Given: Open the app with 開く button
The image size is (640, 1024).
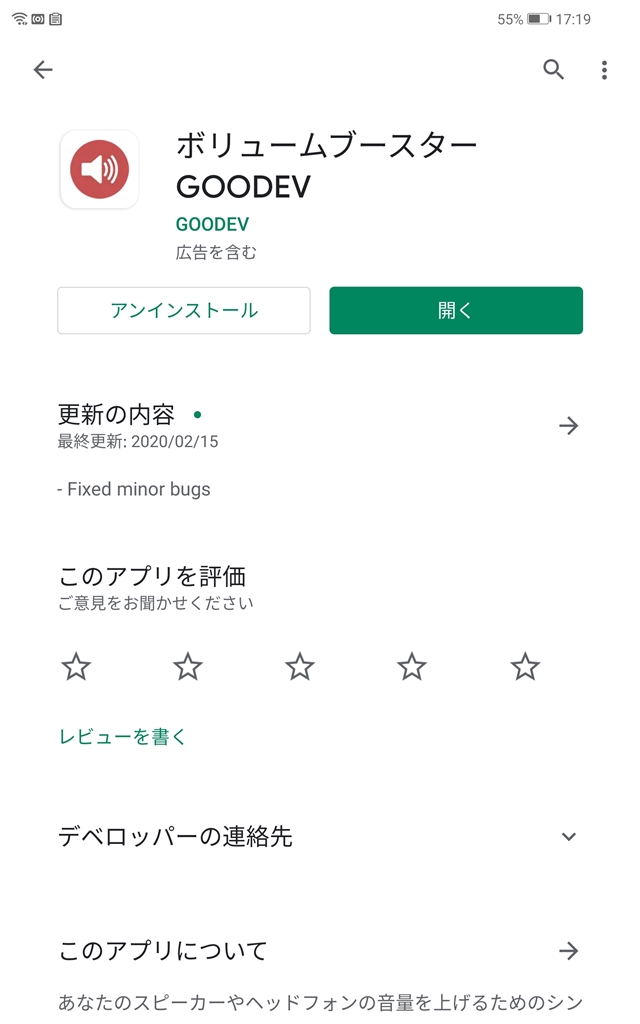Looking at the screenshot, I should 456,311.
